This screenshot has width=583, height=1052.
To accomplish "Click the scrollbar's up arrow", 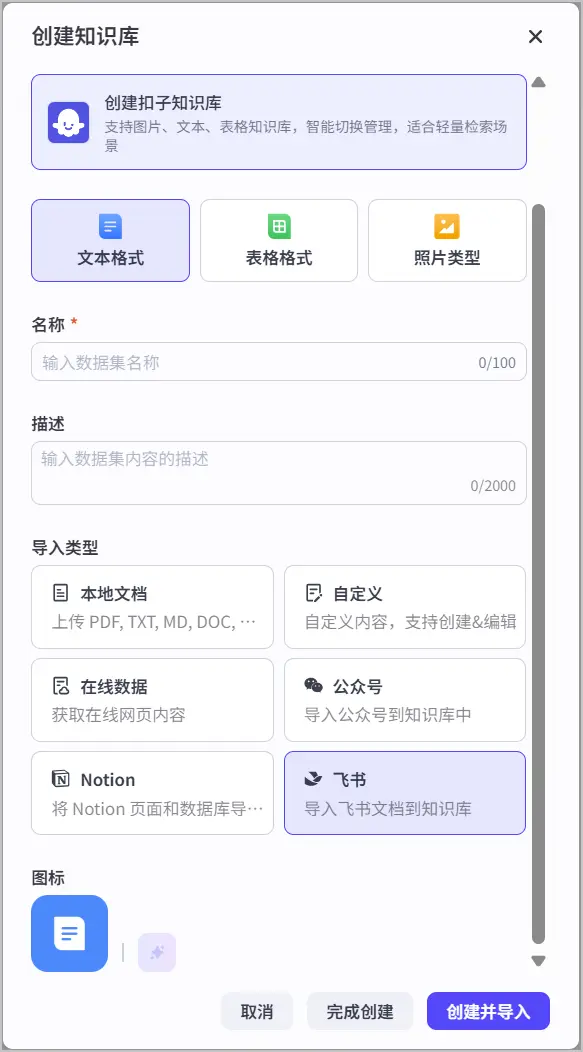I will click(538, 83).
